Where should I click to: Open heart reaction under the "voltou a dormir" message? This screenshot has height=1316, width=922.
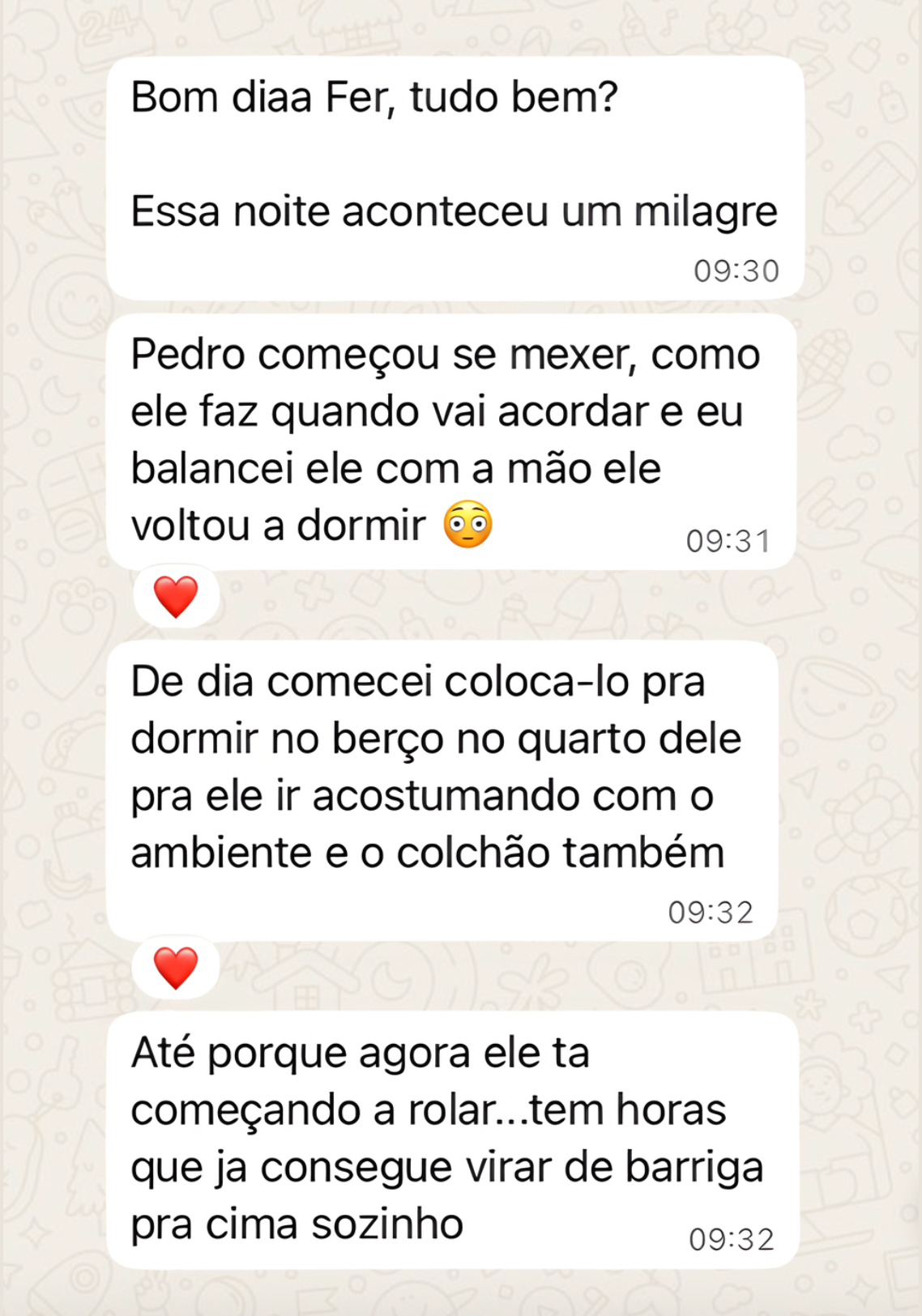coord(176,597)
